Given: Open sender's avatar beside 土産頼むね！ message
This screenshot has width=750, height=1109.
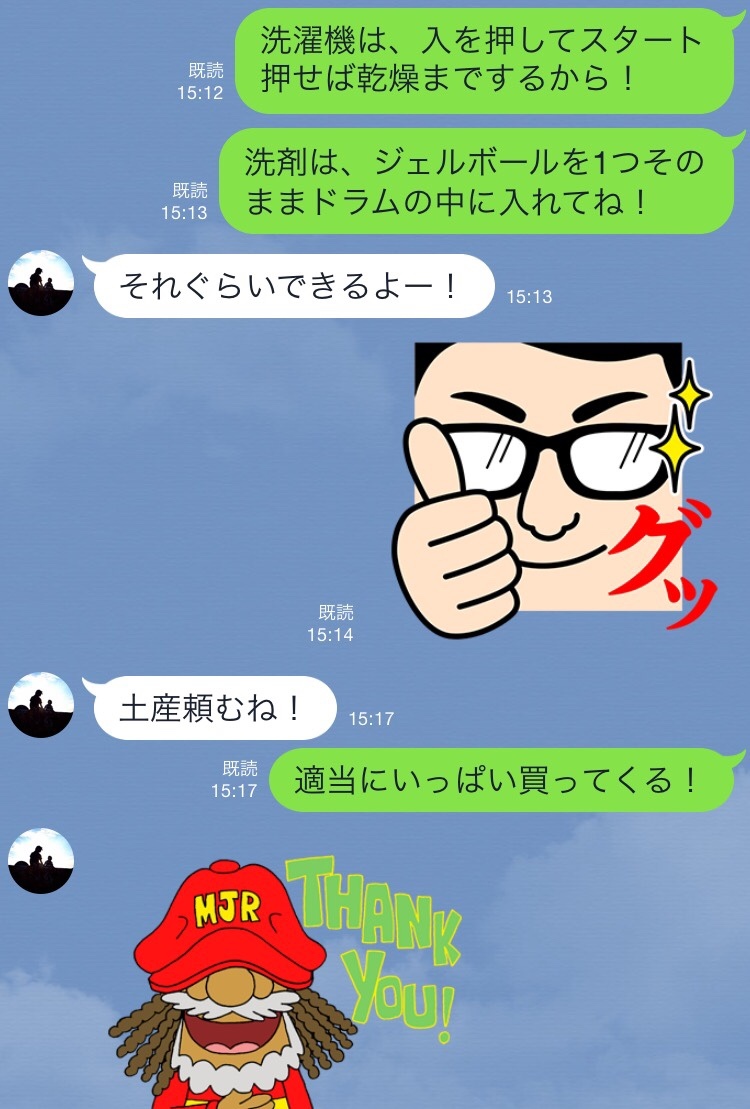Looking at the screenshot, I should 41,705.
